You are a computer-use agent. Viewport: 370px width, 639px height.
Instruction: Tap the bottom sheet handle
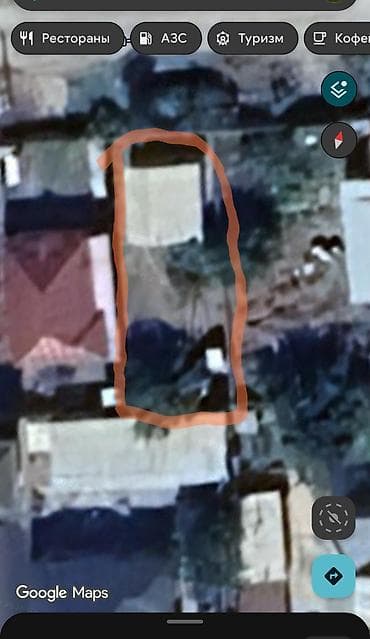[185, 621]
